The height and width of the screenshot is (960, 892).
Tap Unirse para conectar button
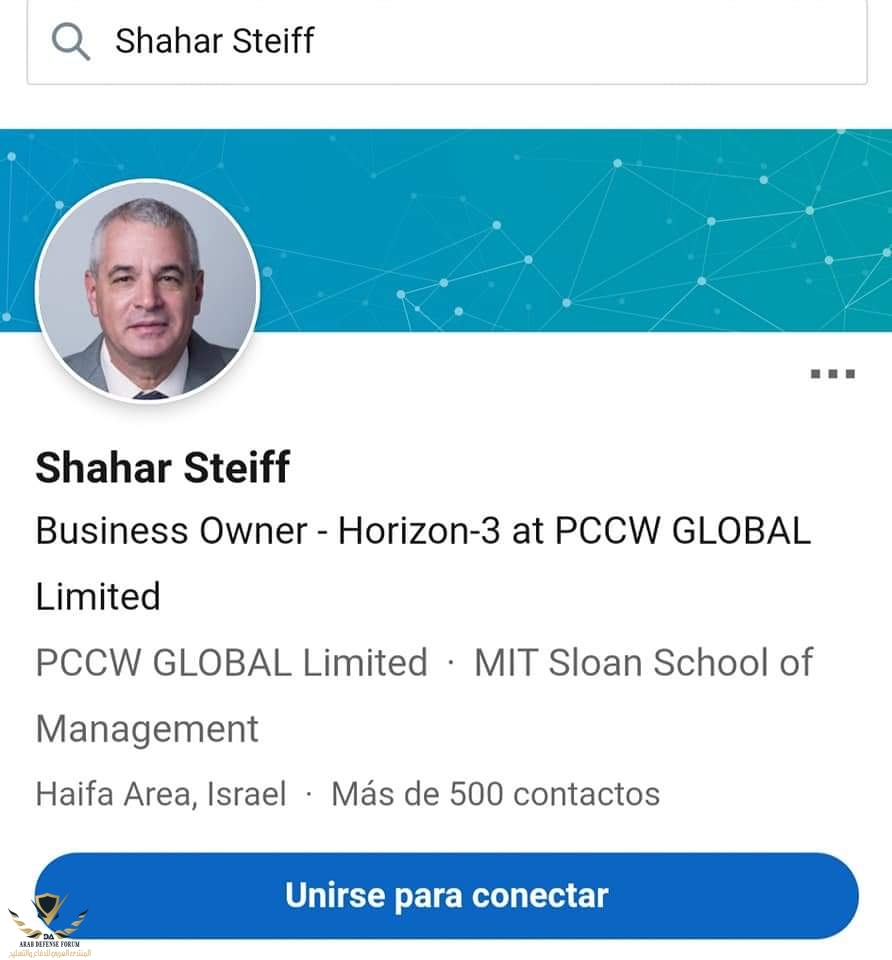pos(446,894)
